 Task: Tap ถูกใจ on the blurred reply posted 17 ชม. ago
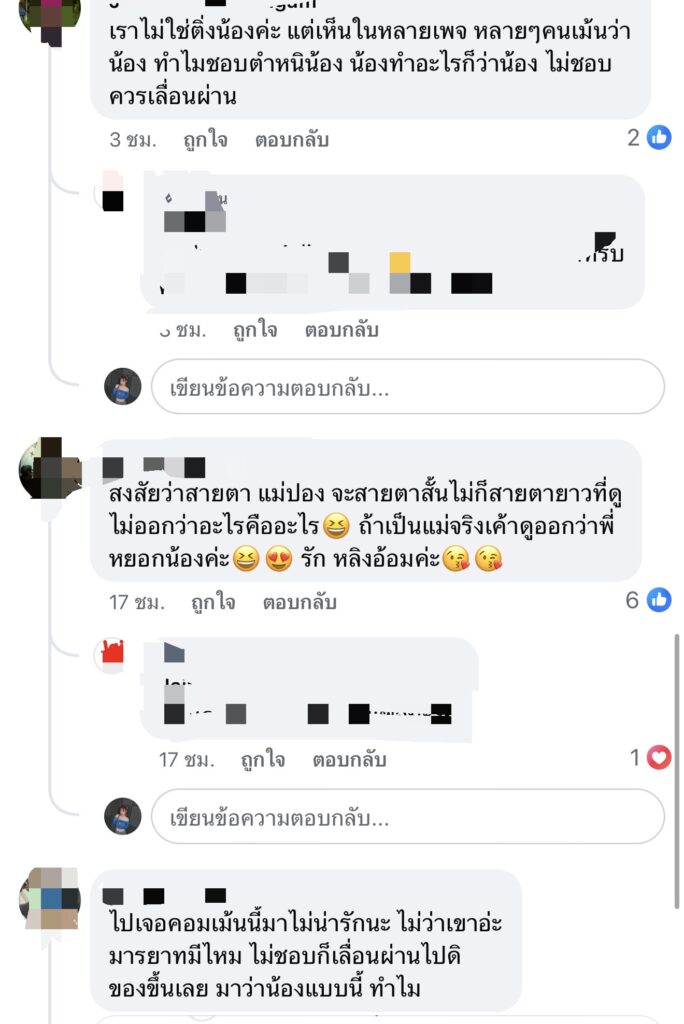(262, 760)
